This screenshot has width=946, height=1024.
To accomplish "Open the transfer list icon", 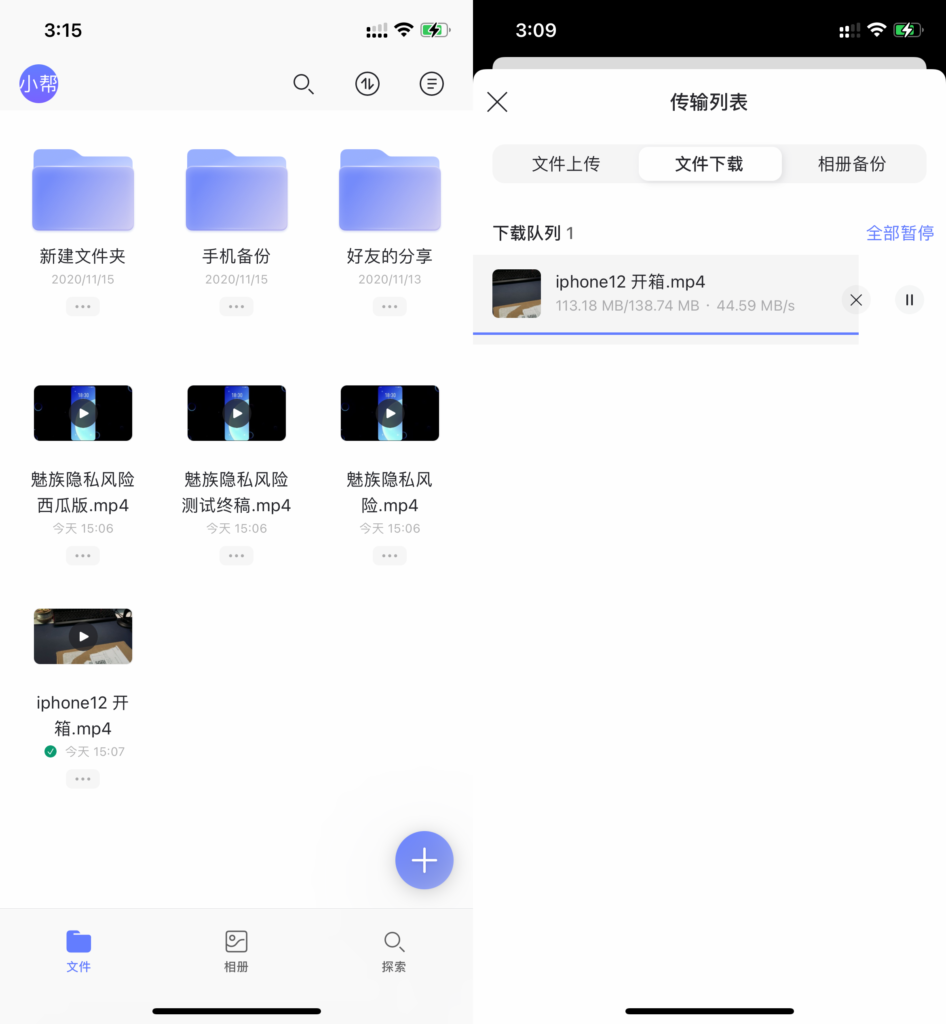I will (367, 84).
